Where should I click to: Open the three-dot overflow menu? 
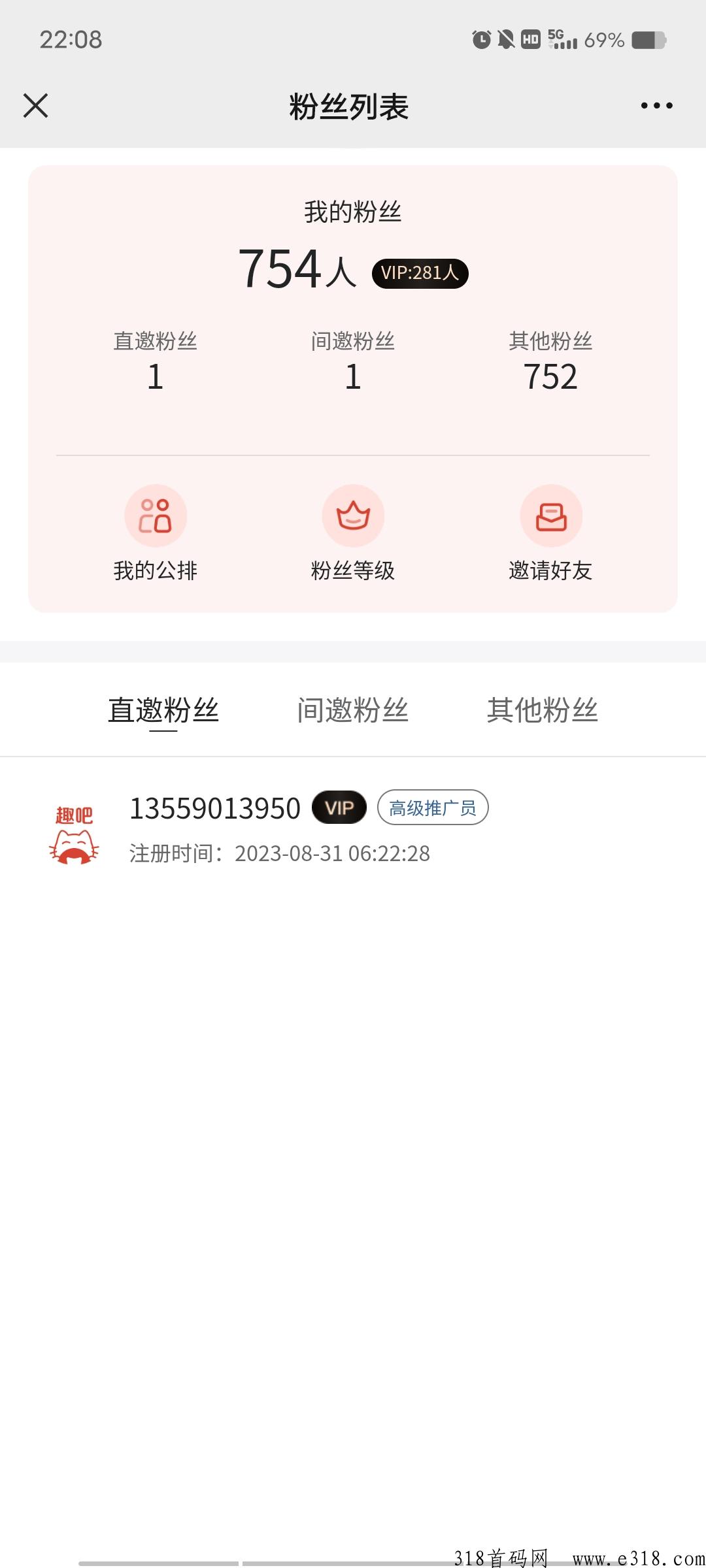656,105
